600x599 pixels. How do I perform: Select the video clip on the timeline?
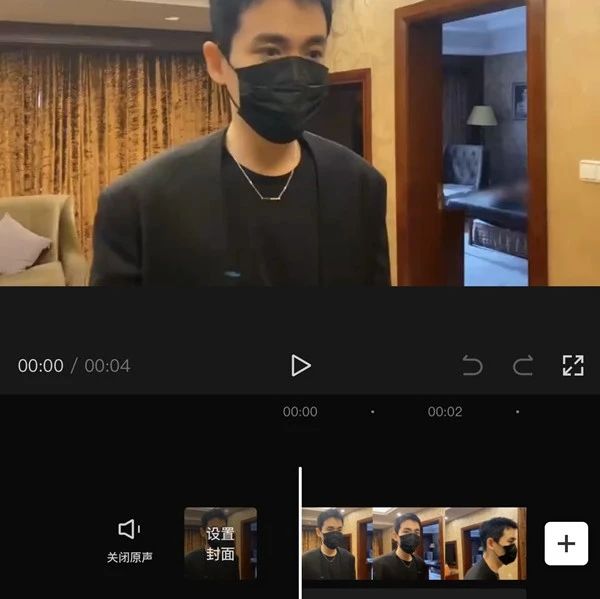[x=414, y=543]
